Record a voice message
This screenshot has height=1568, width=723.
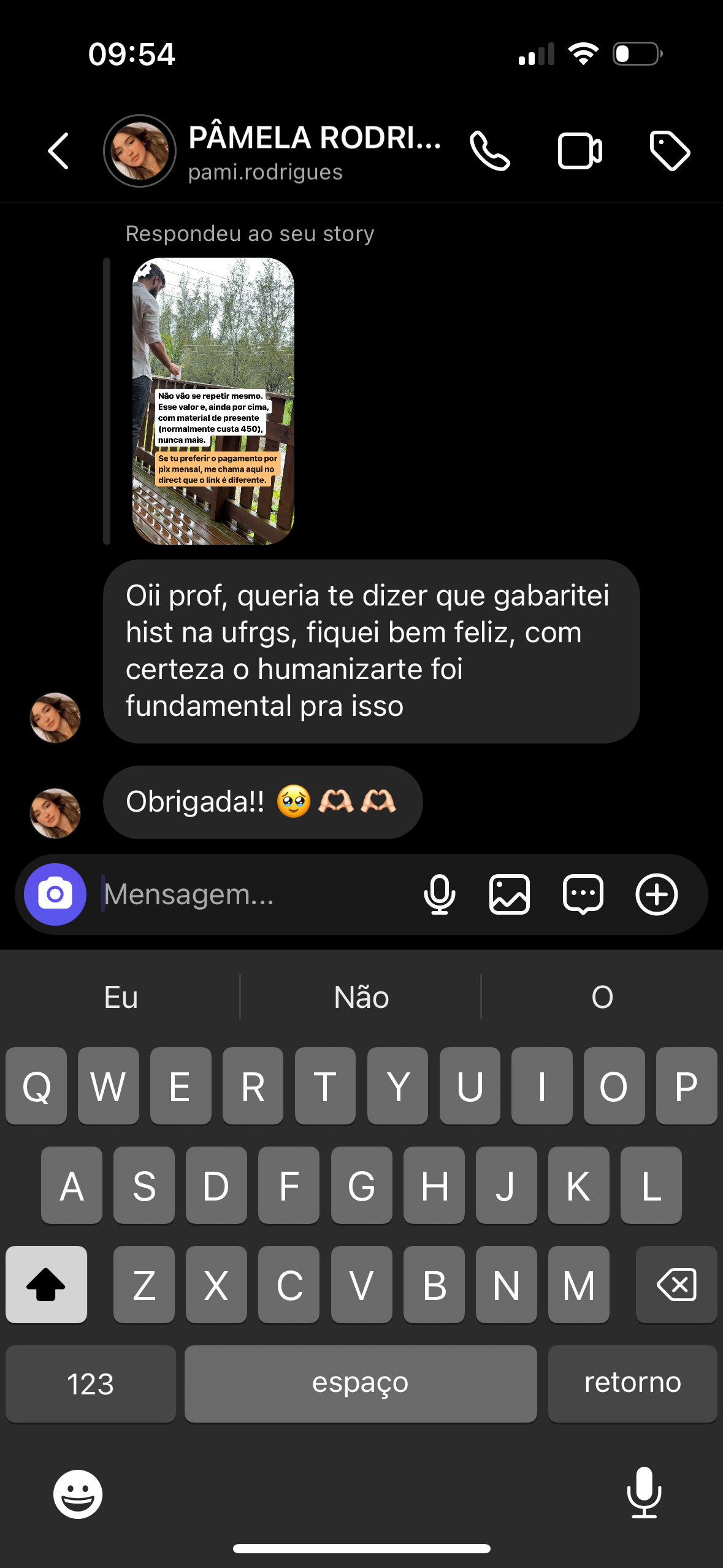tap(439, 894)
